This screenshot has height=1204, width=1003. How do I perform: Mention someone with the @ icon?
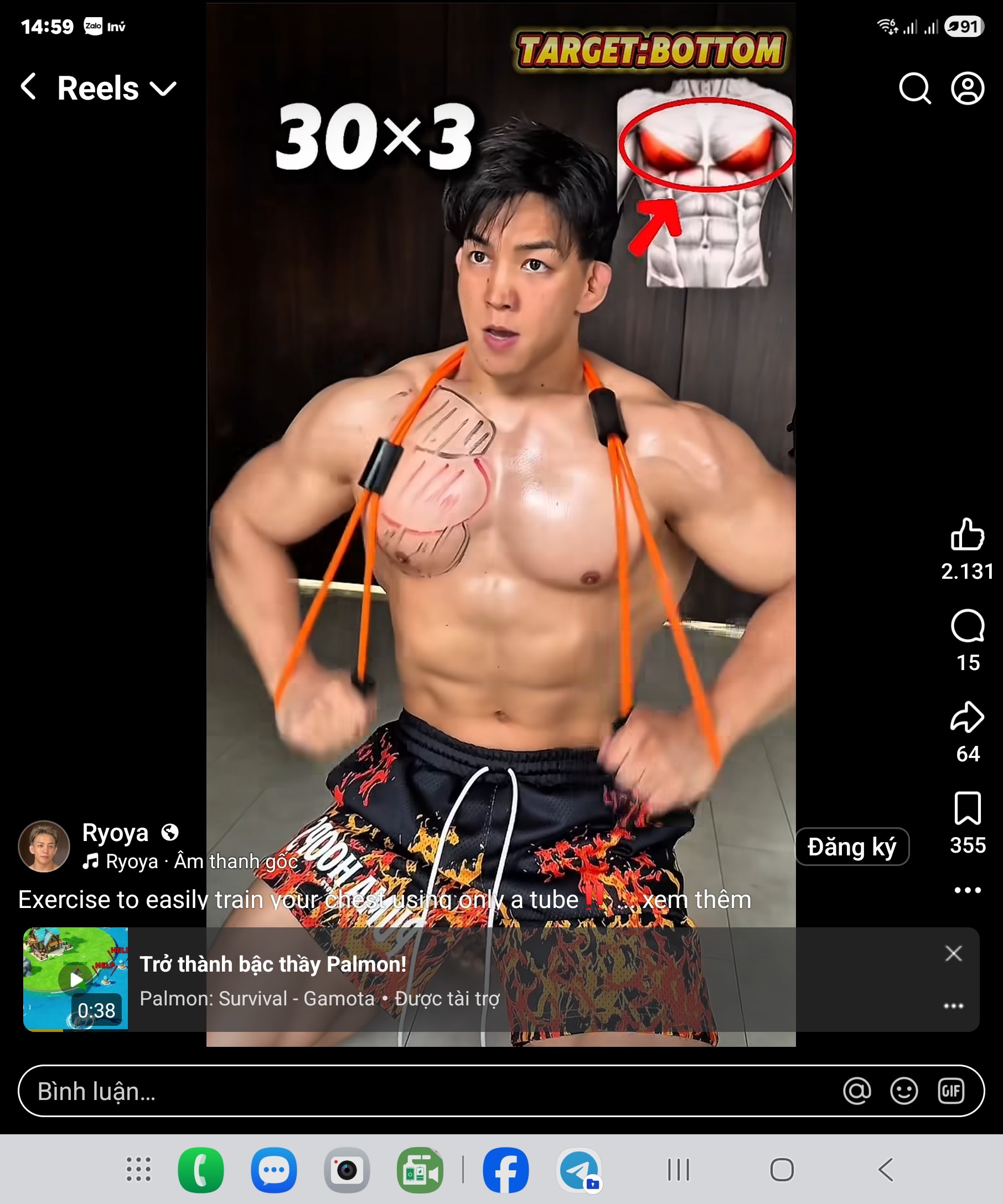[857, 1091]
